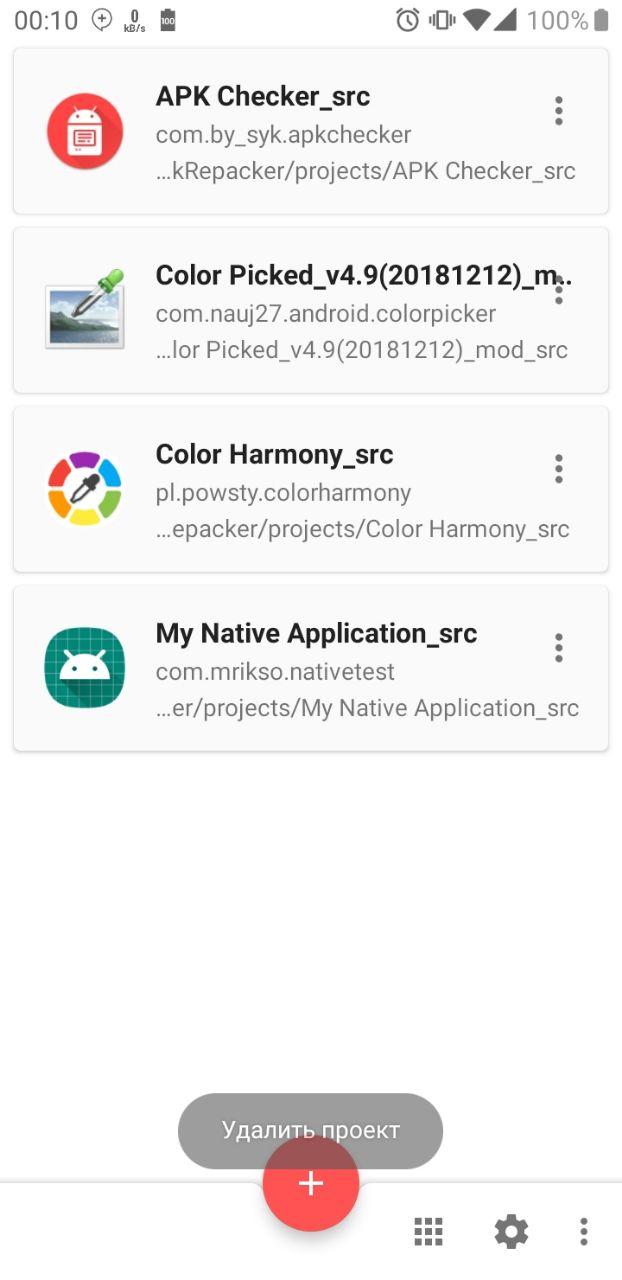622x1280 pixels.
Task: Open options menu for APK Checker_src
Action: [559, 111]
